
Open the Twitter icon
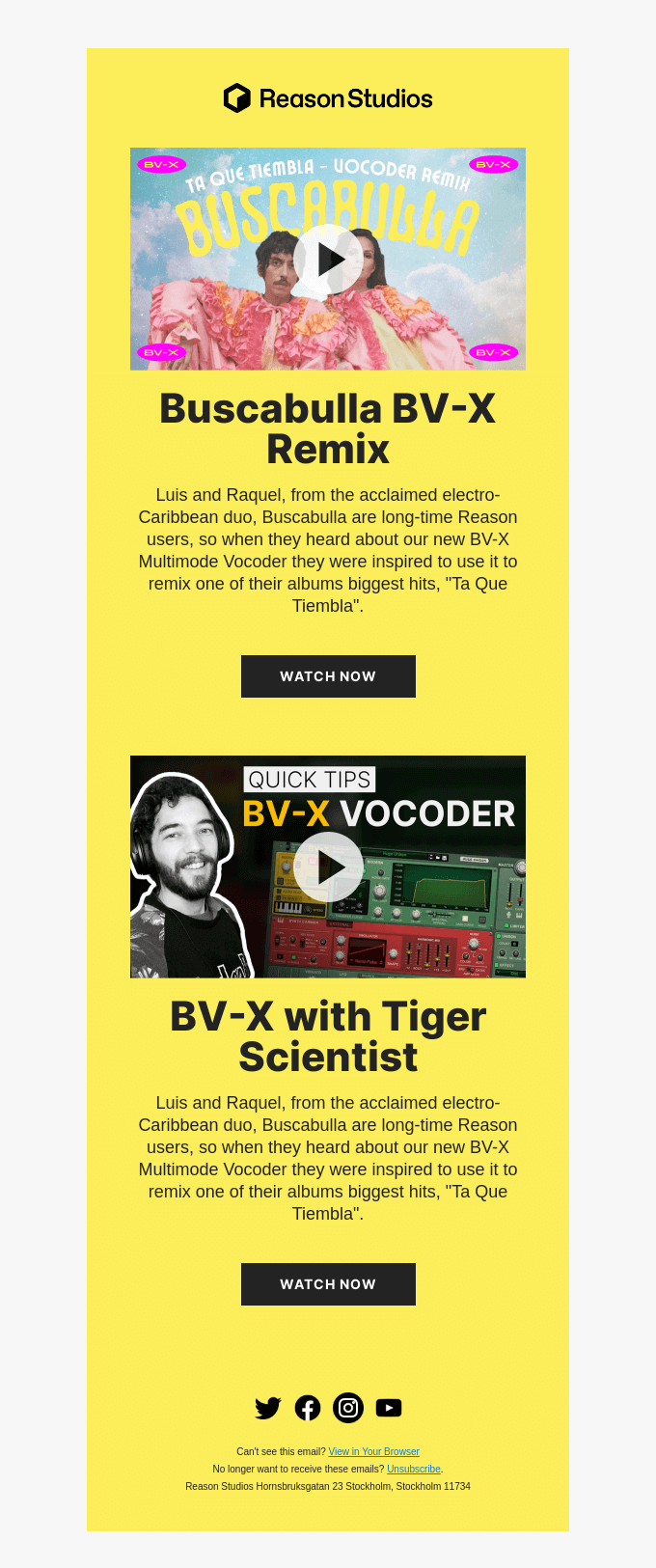click(x=268, y=1408)
